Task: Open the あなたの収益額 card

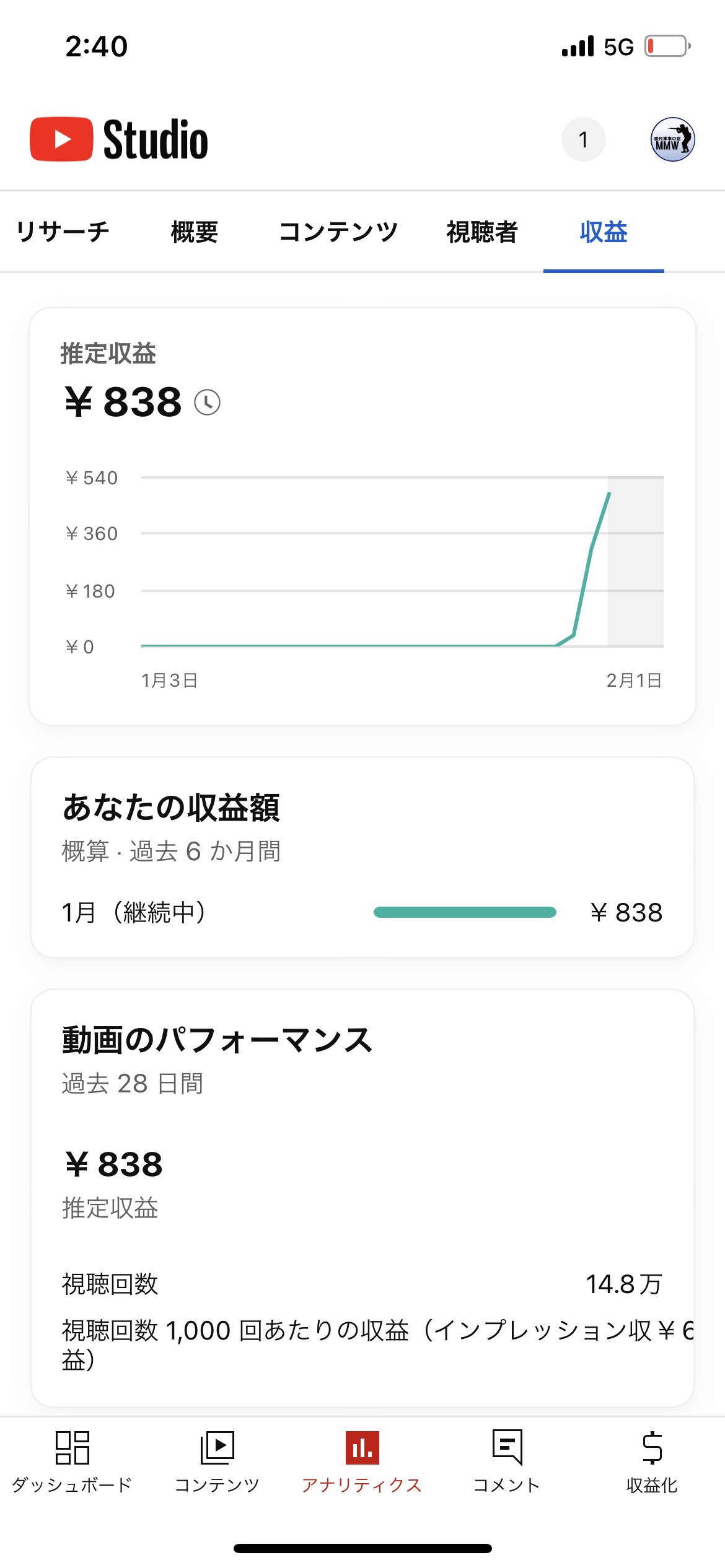Action: pyautogui.click(x=362, y=856)
